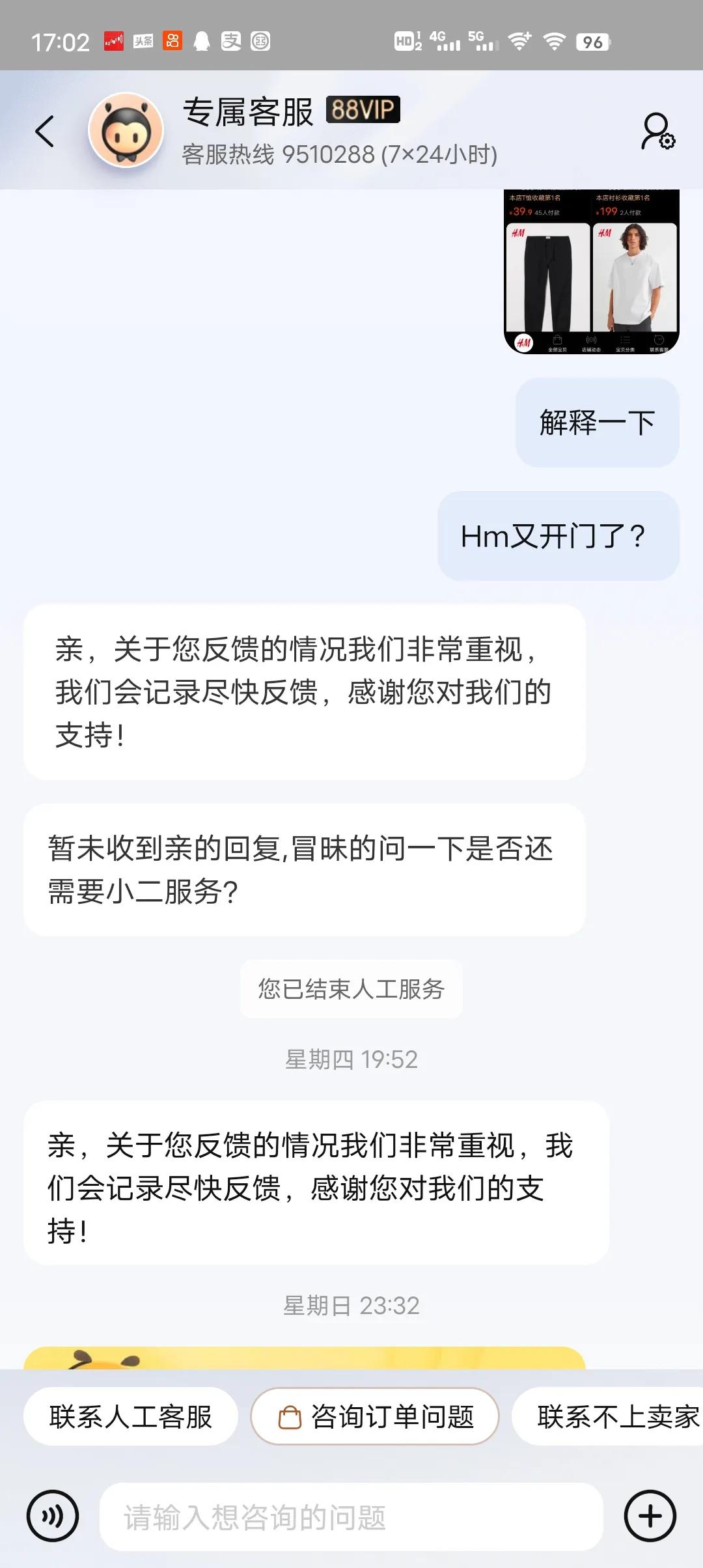Open the contact settings icon at top right

click(657, 130)
